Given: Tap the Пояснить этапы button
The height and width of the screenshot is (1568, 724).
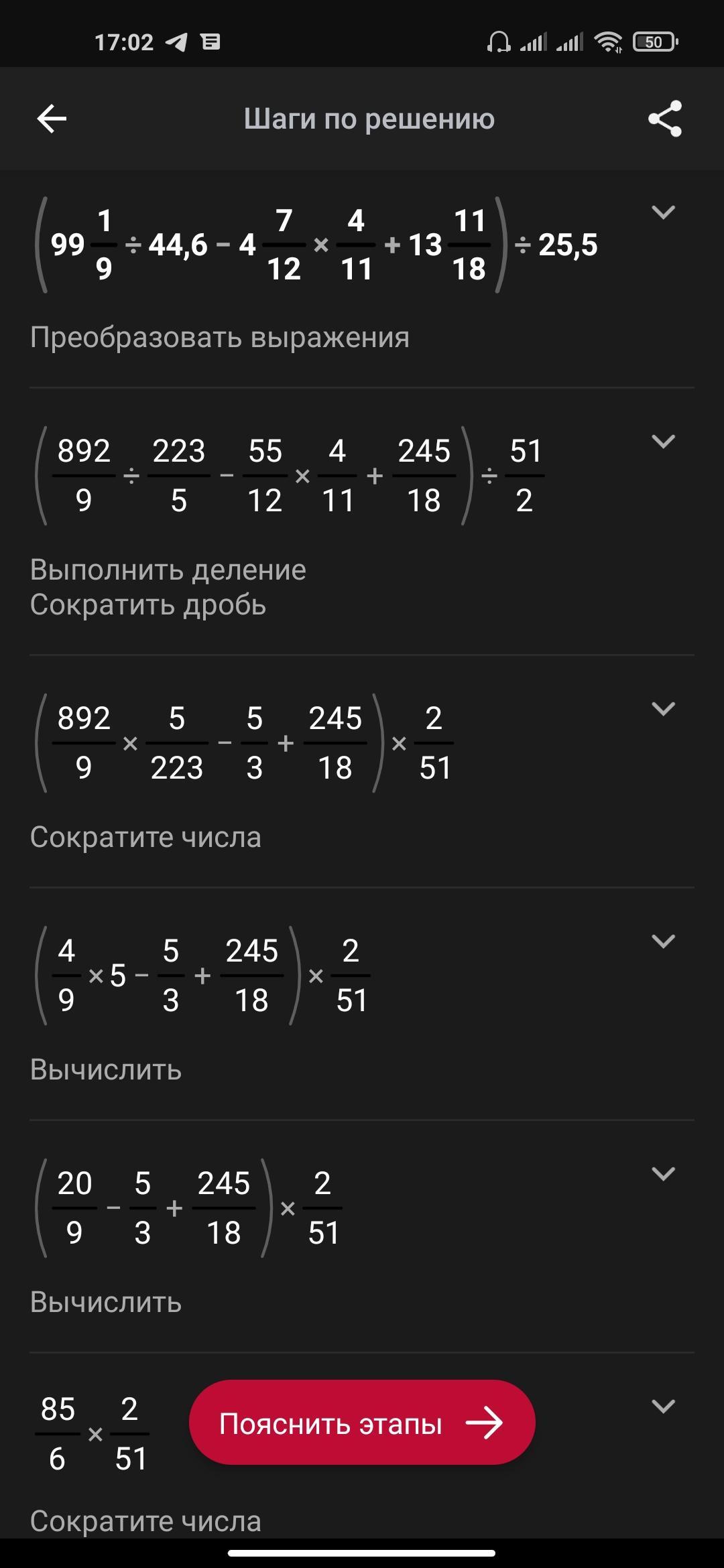Looking at the screenshot, I should pos(362,1423).
